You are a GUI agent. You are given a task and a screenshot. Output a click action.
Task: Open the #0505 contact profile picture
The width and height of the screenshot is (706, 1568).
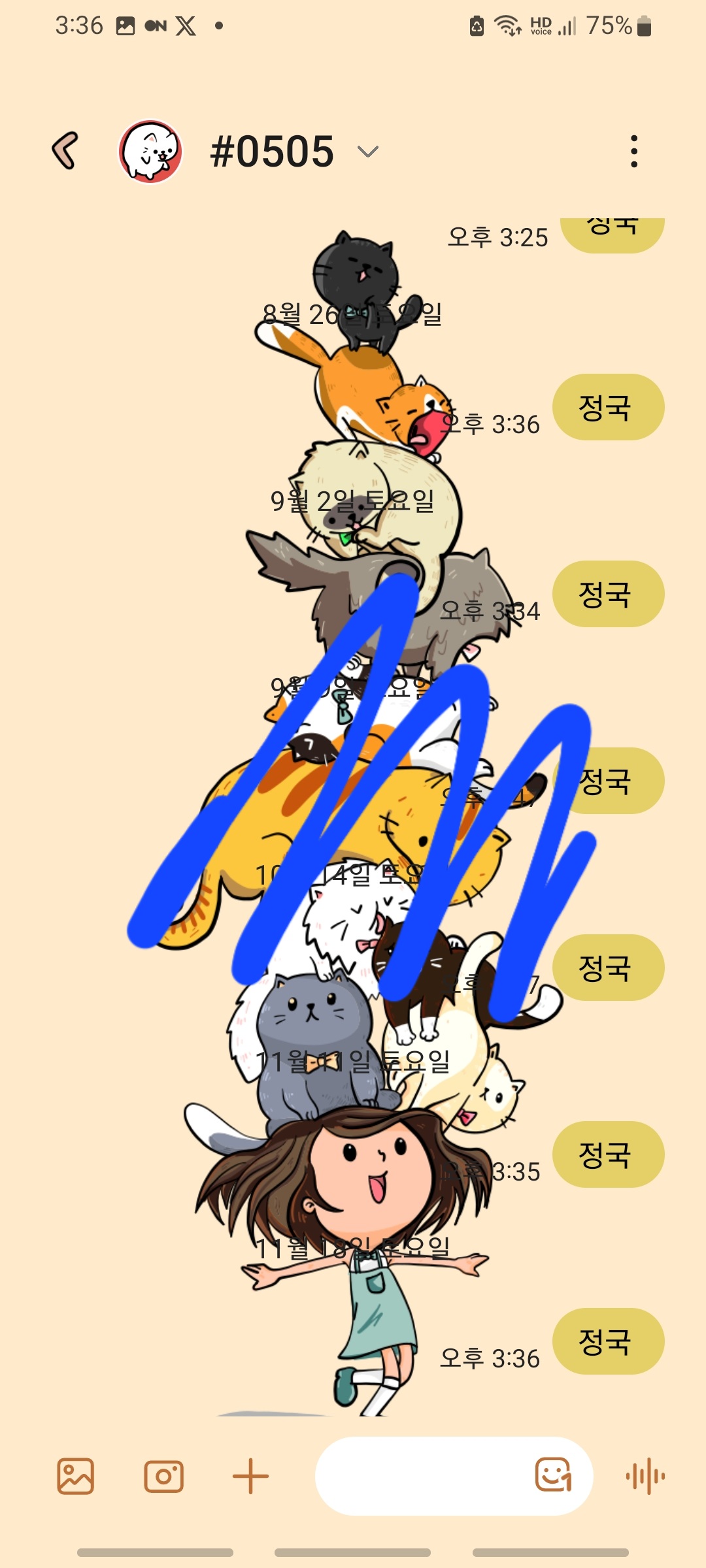click(150, 152)
